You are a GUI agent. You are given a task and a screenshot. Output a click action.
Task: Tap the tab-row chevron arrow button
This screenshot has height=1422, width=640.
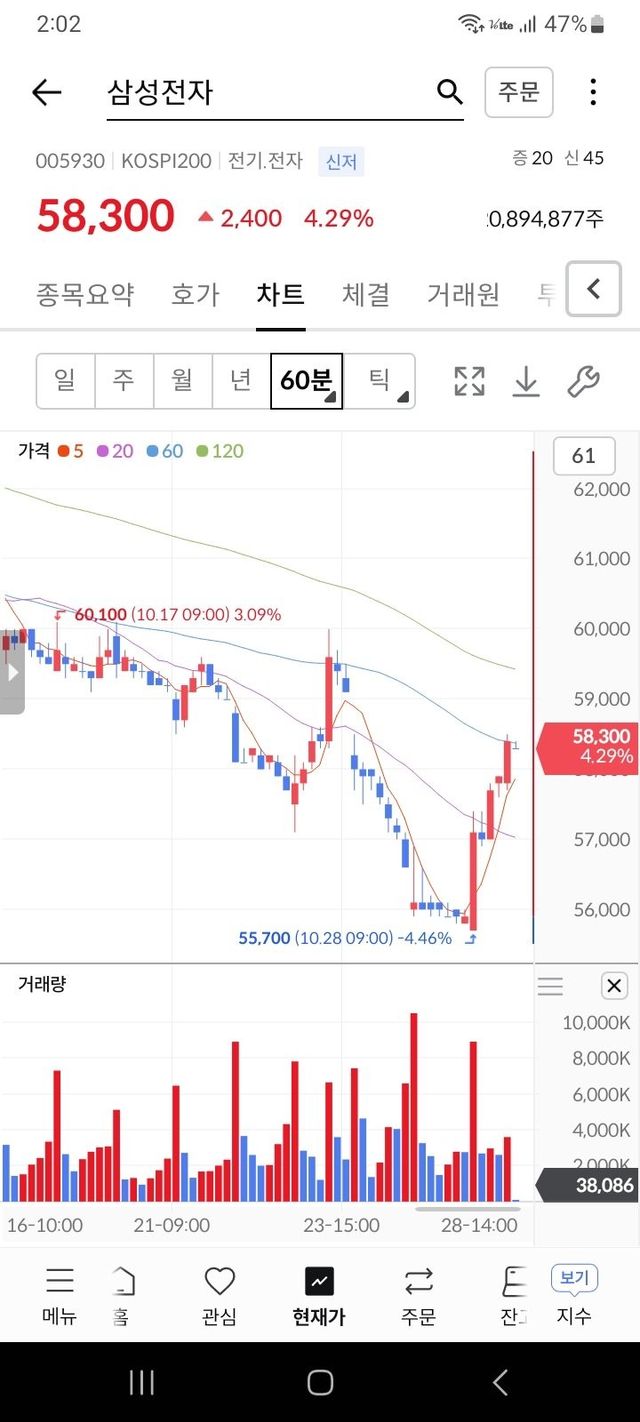pyautogui.click(x=593, y=289)
